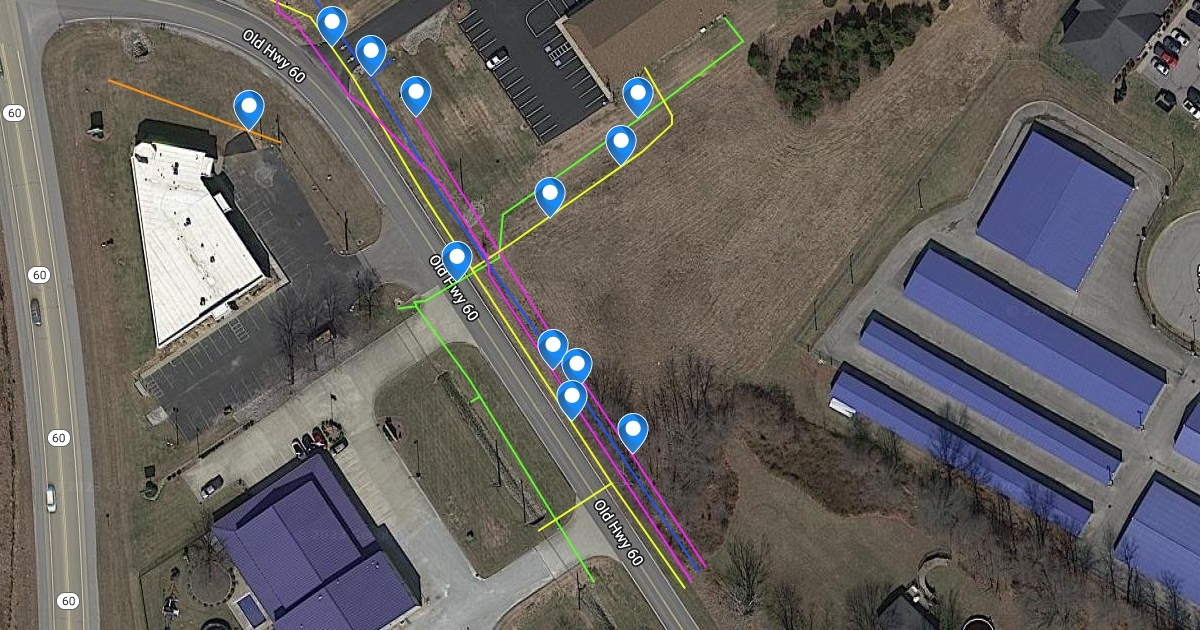1200x630 pixels.
Task: Open the green-line pin nearest the road
Action: [550, 195]
